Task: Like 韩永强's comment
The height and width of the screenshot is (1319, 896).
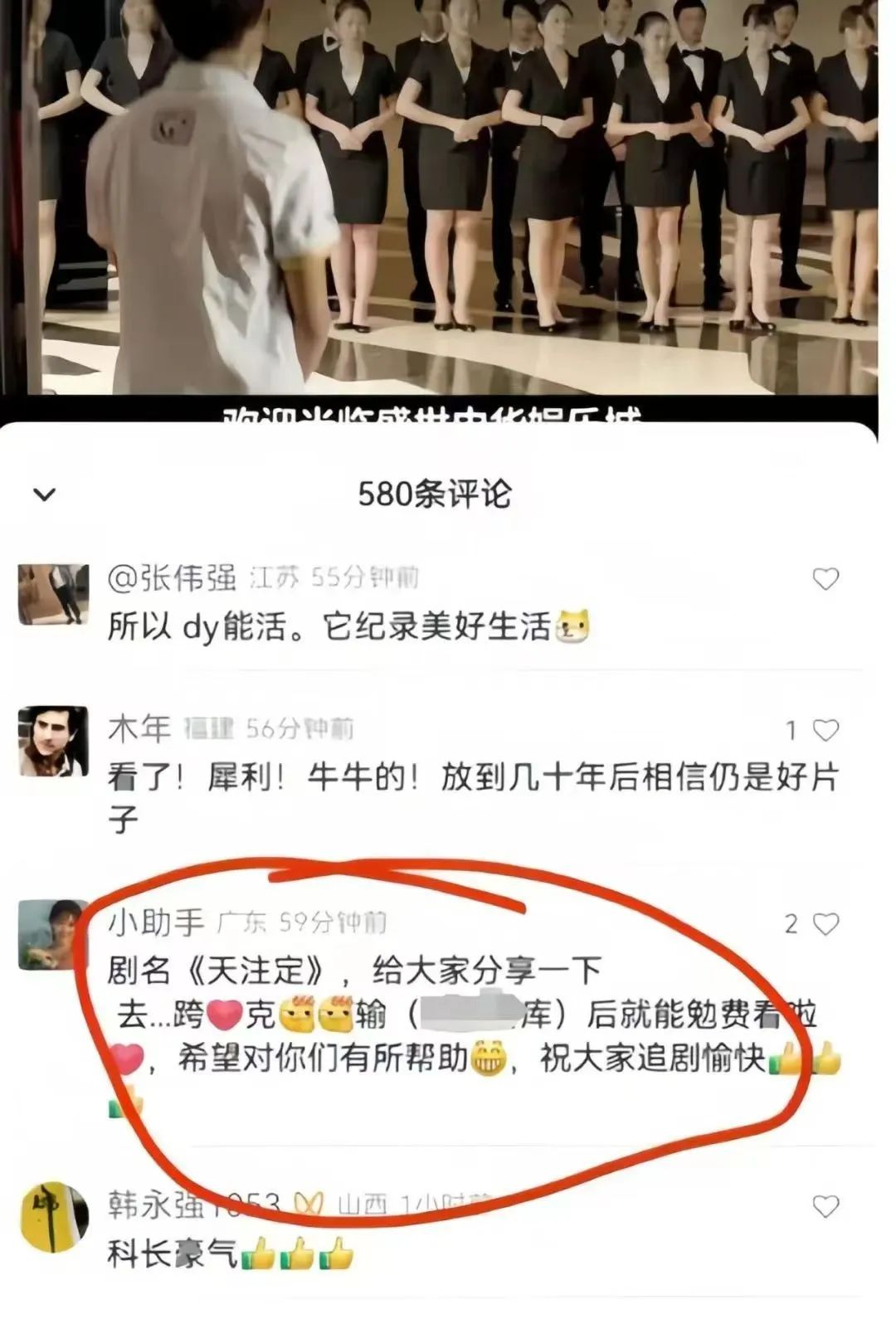Action: pos(825,1207)
